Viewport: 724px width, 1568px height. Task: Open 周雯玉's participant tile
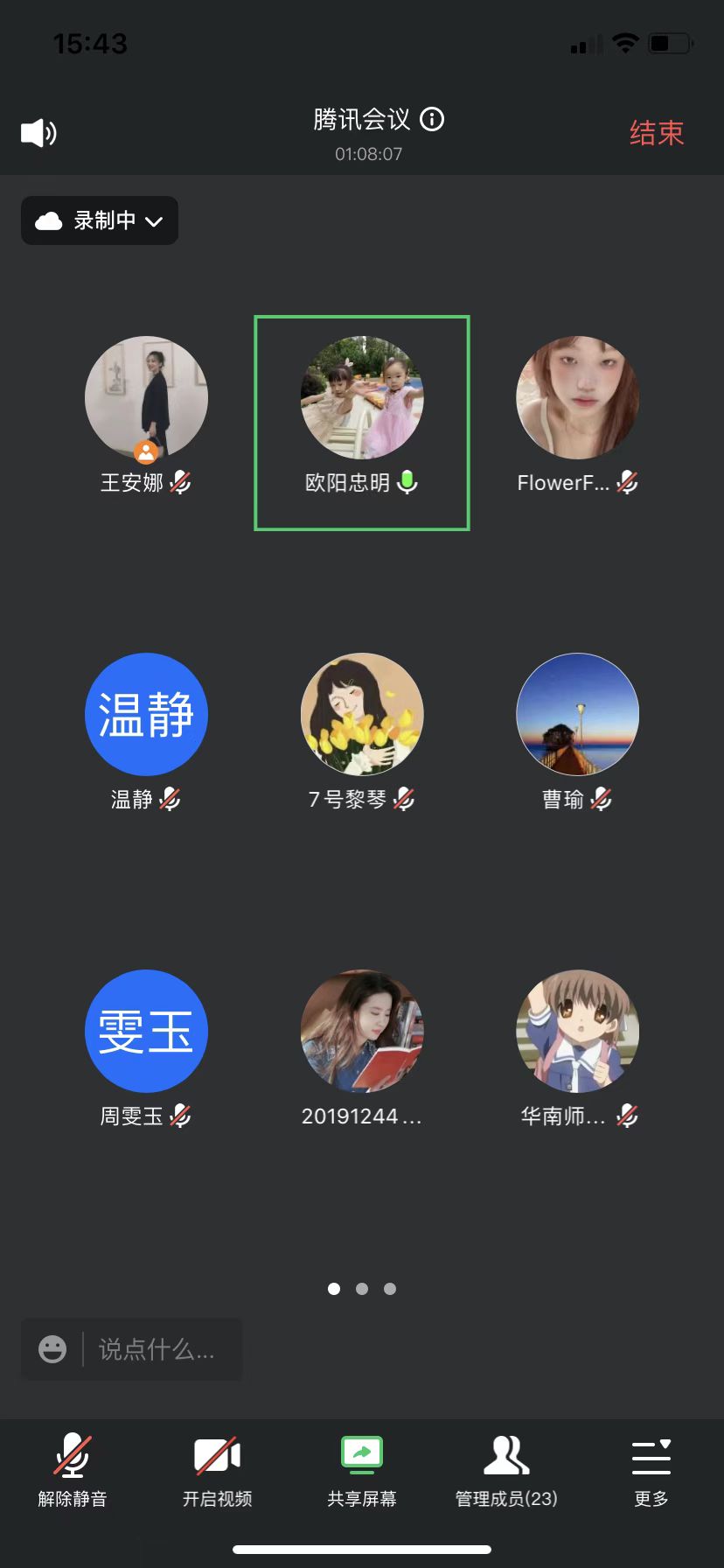(x=146, y=1031)
